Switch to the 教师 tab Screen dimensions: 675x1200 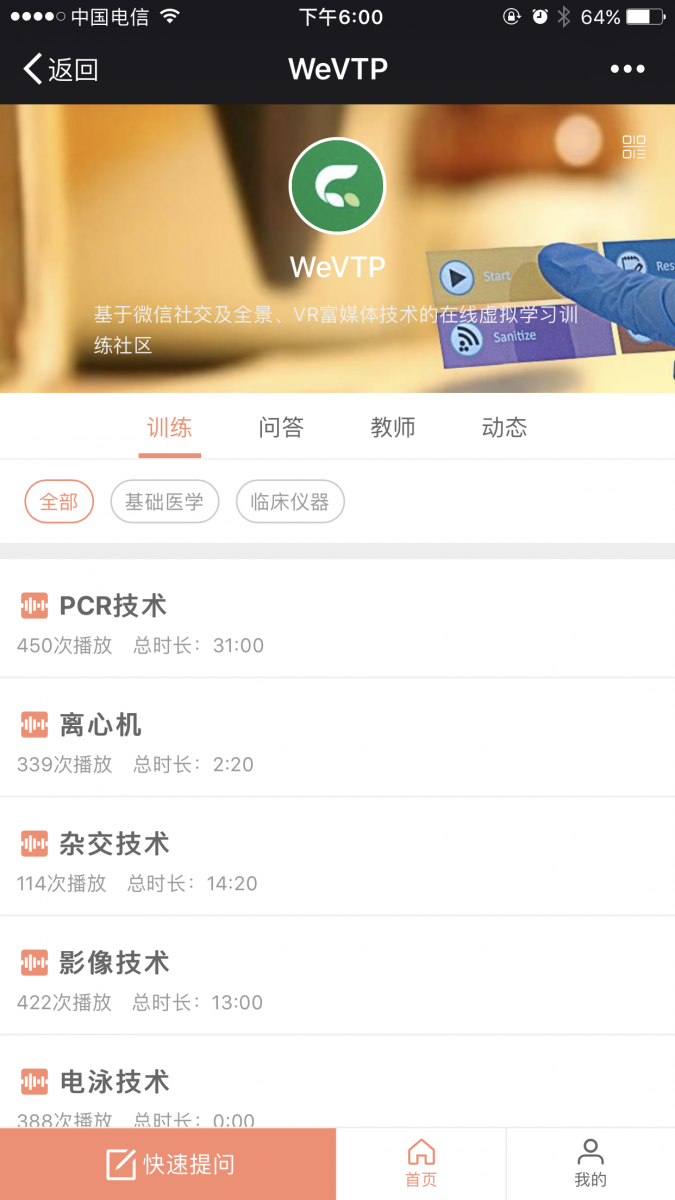pos(393,428)
